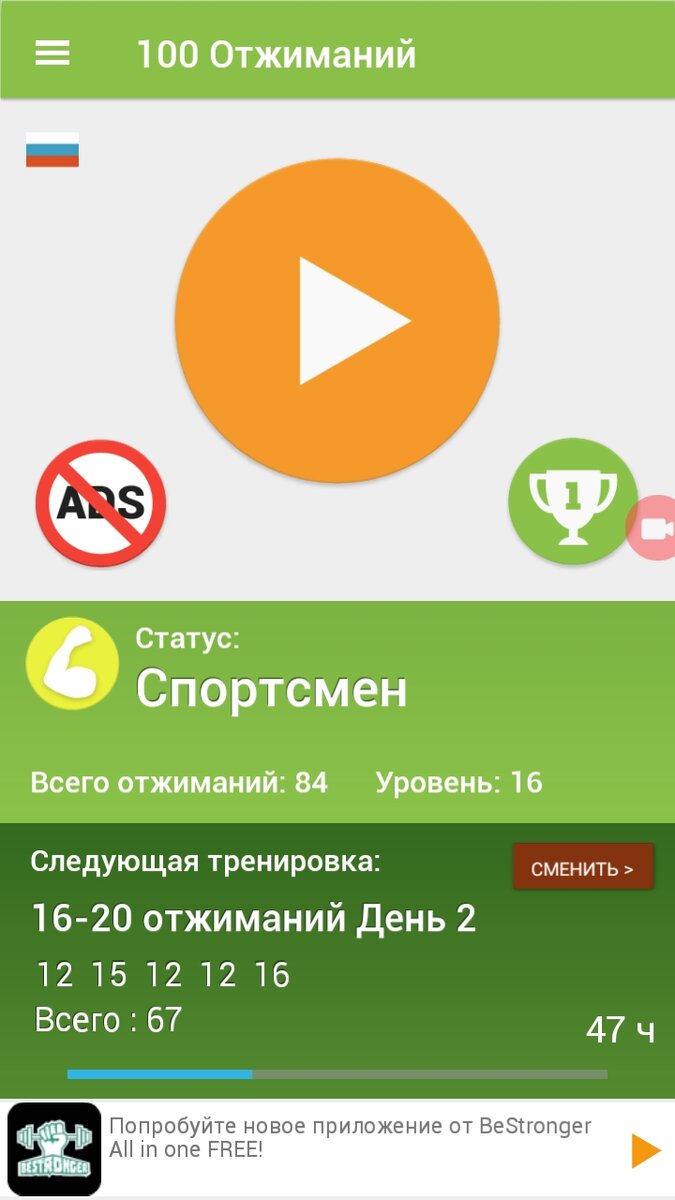675x1200 pixels.
Task: Remove ads via the no-ADS icon
Action: 101,504
